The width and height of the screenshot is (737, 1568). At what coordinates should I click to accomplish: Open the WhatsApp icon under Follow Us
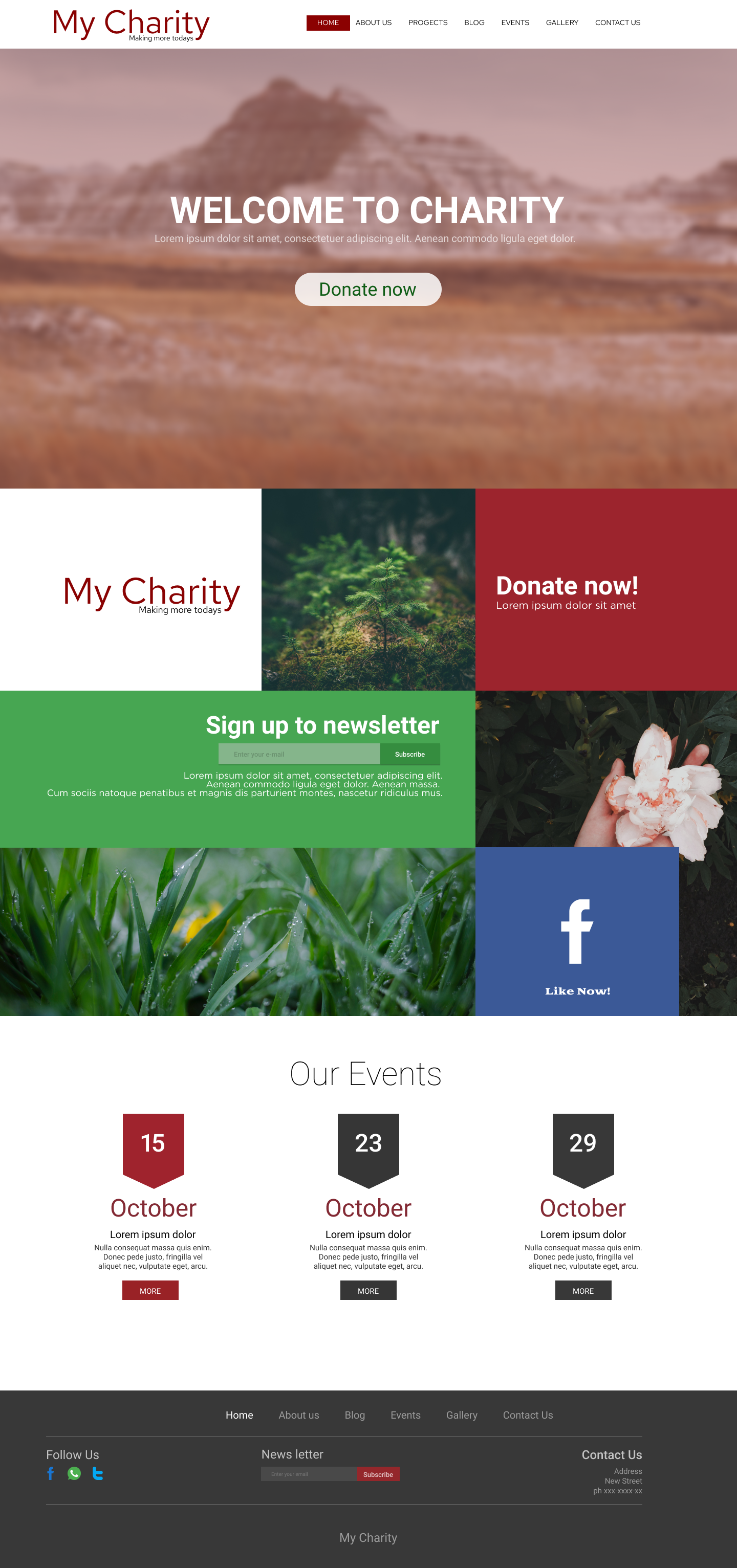tap(74, 1473)
